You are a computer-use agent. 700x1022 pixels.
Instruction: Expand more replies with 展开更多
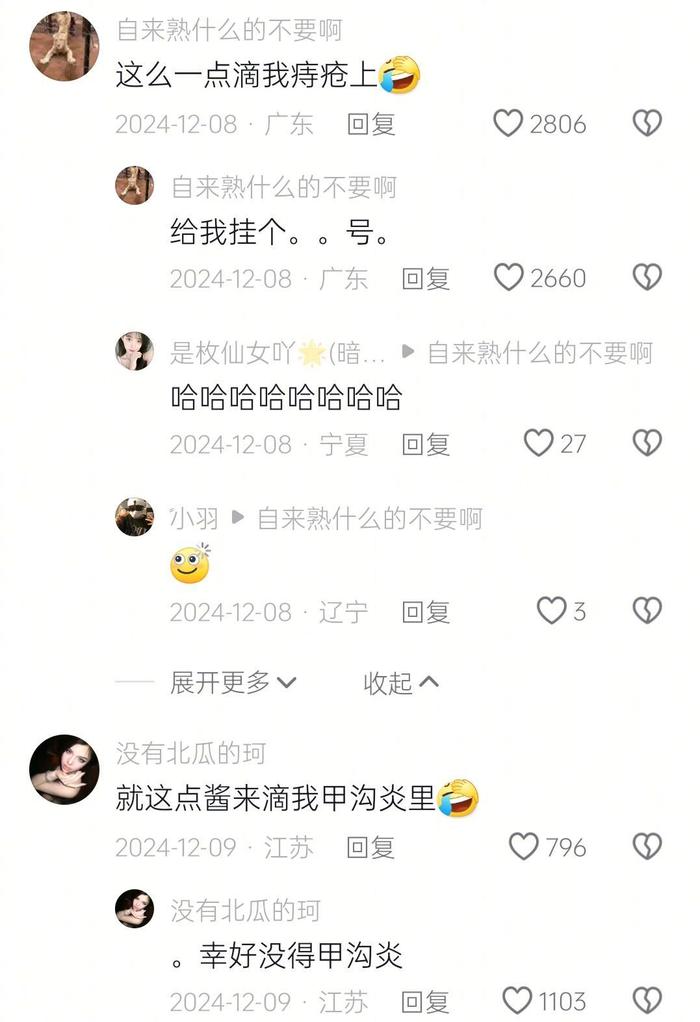click(233, 683)
